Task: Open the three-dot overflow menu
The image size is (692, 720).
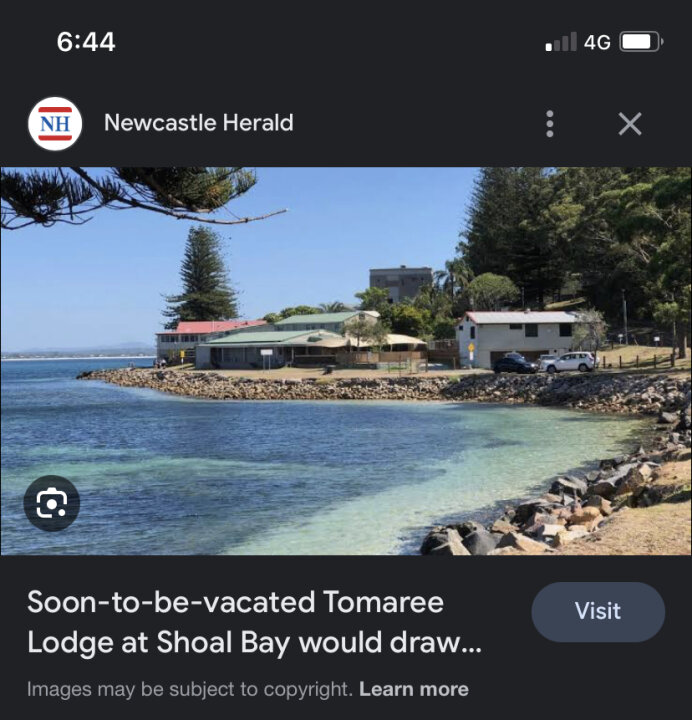Action: pyautogui.click(x=550, y=124)
